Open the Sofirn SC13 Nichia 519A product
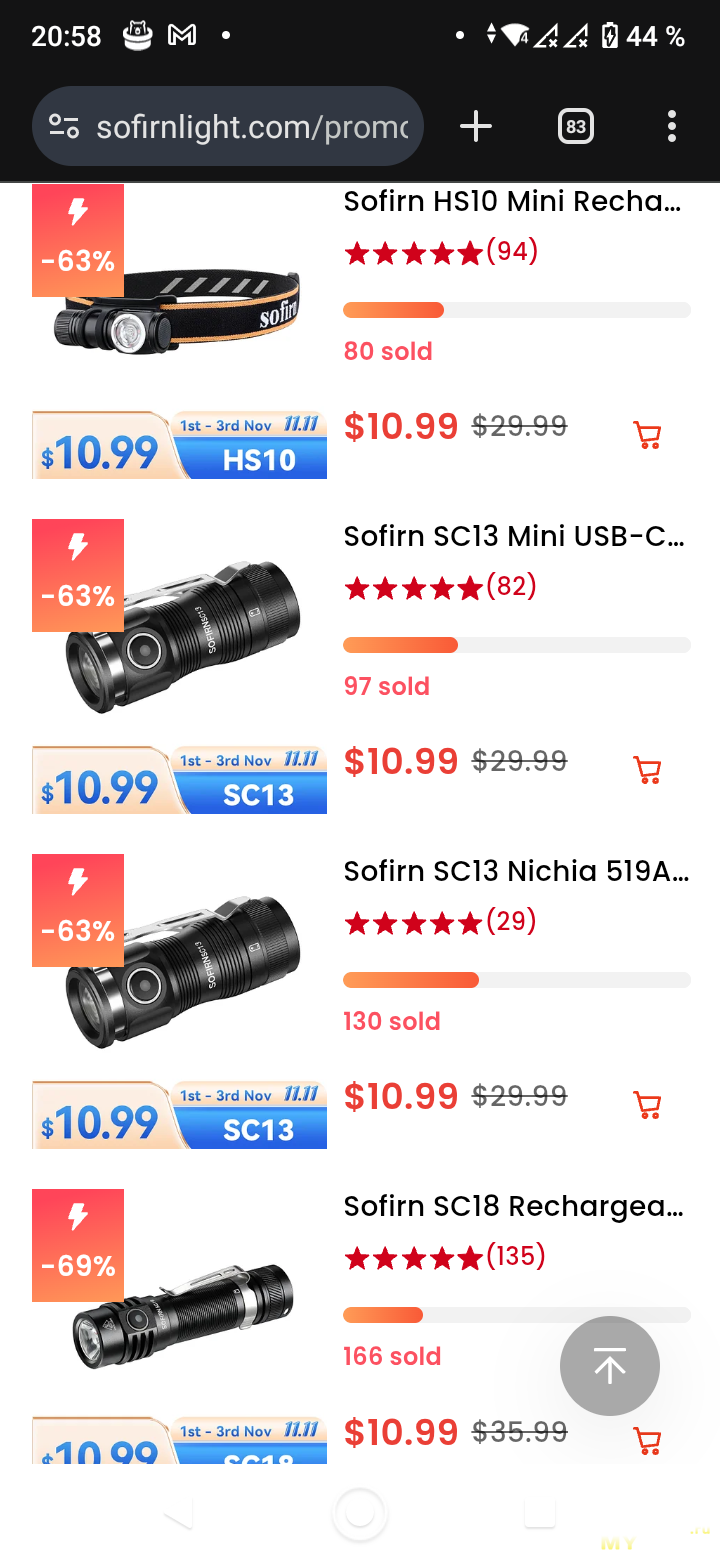Image resolution: width=720 pixels, height=1560 pixels. coord(514,872)
